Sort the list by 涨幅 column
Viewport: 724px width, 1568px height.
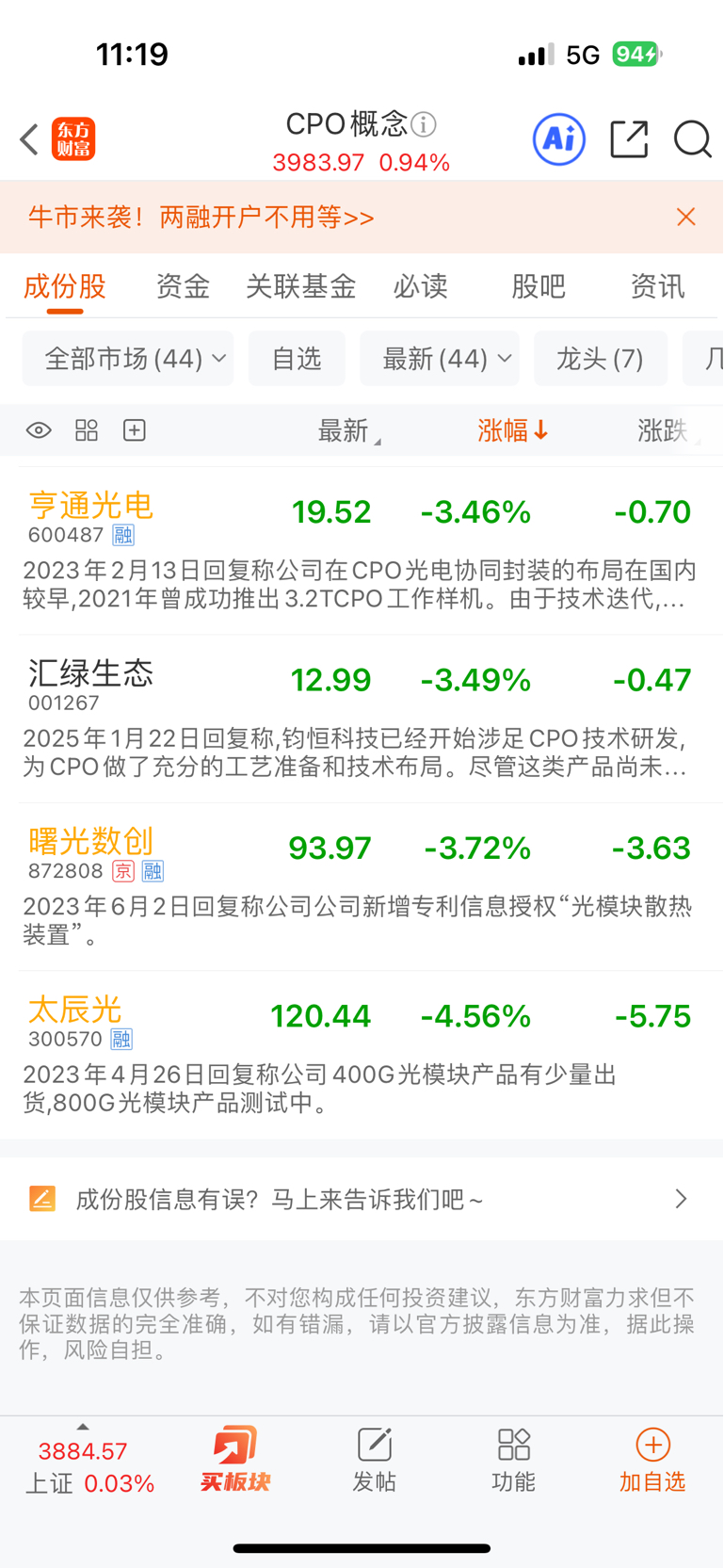512,430
